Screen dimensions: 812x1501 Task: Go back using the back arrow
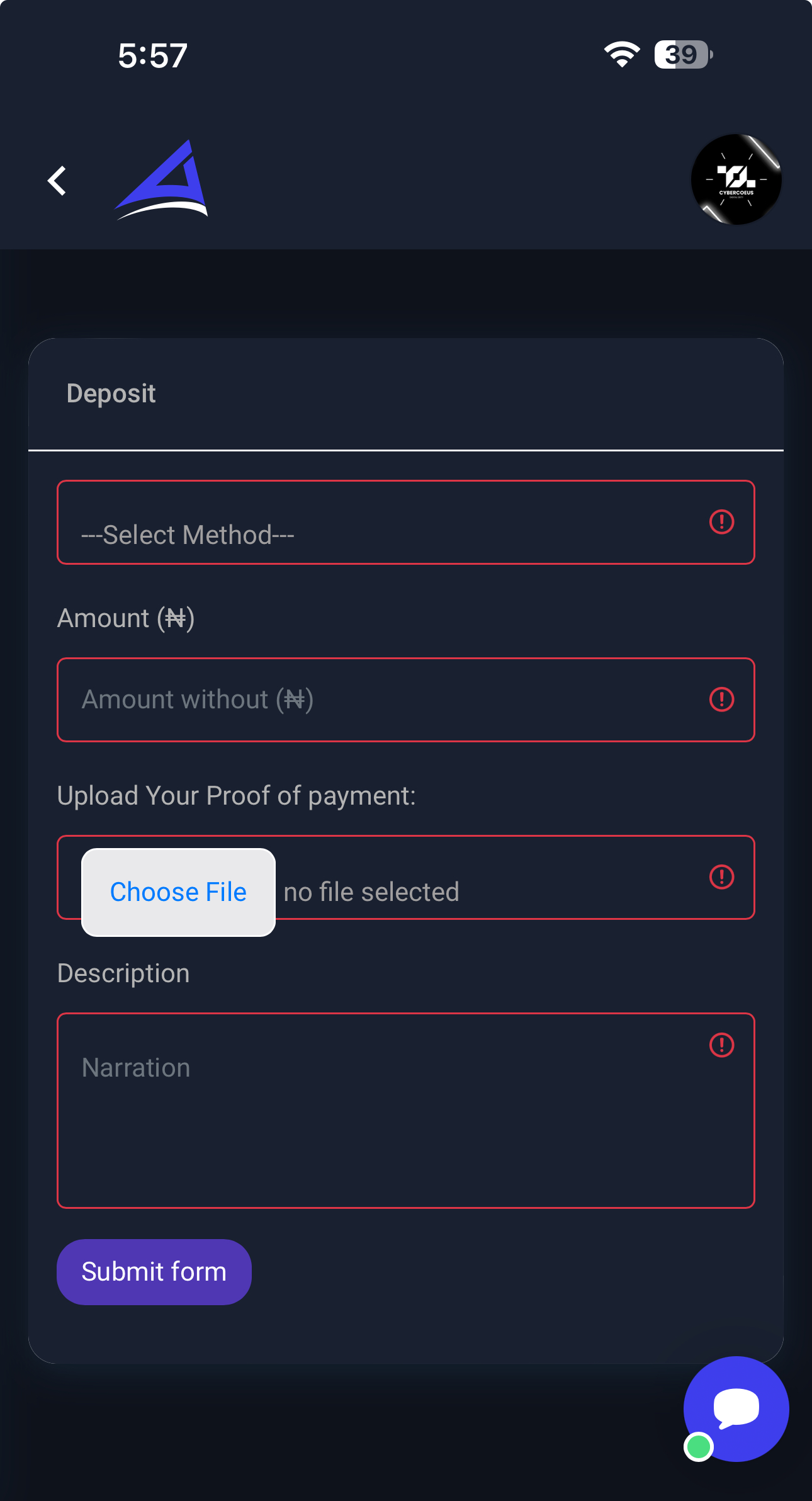[x=57, y=181]
